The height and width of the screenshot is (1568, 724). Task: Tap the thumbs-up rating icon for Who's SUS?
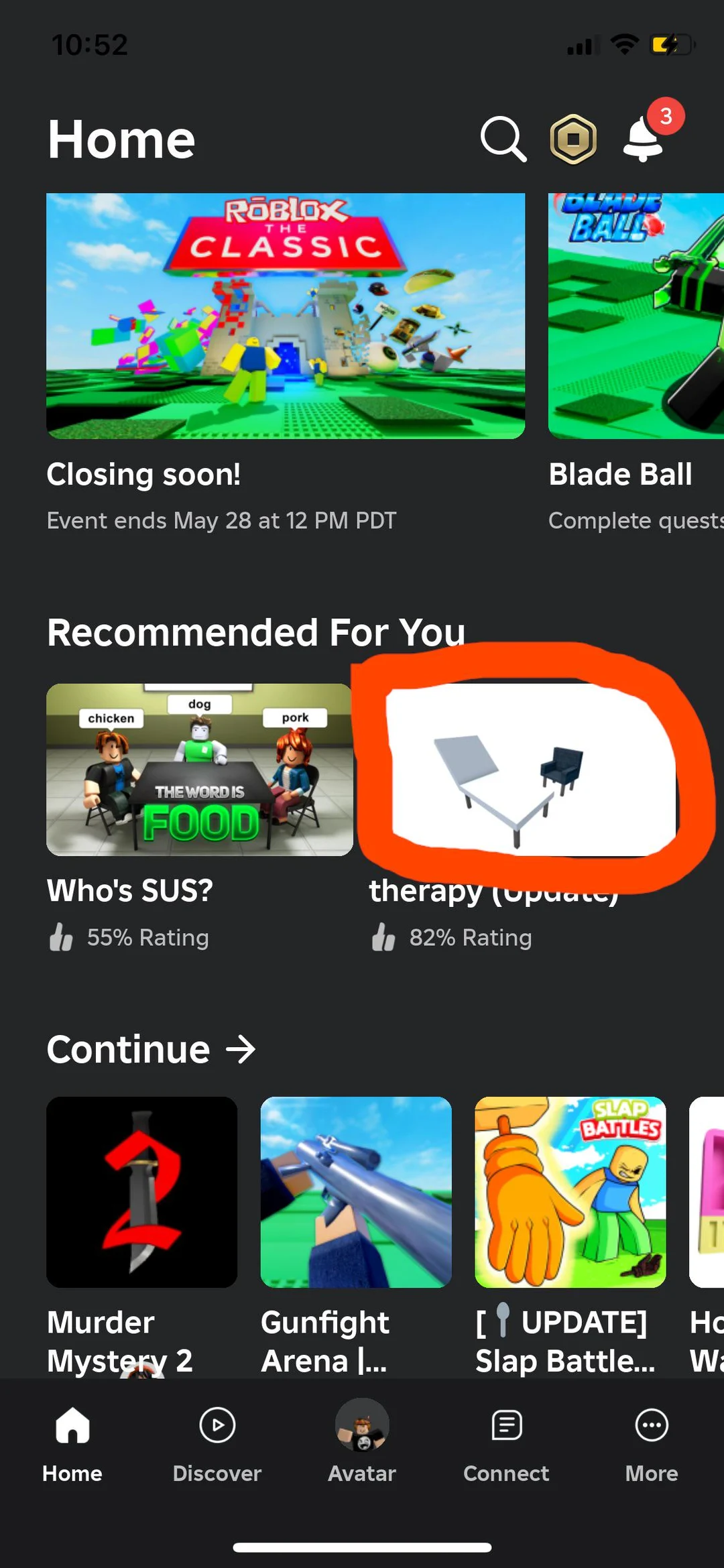pos(61,937)
